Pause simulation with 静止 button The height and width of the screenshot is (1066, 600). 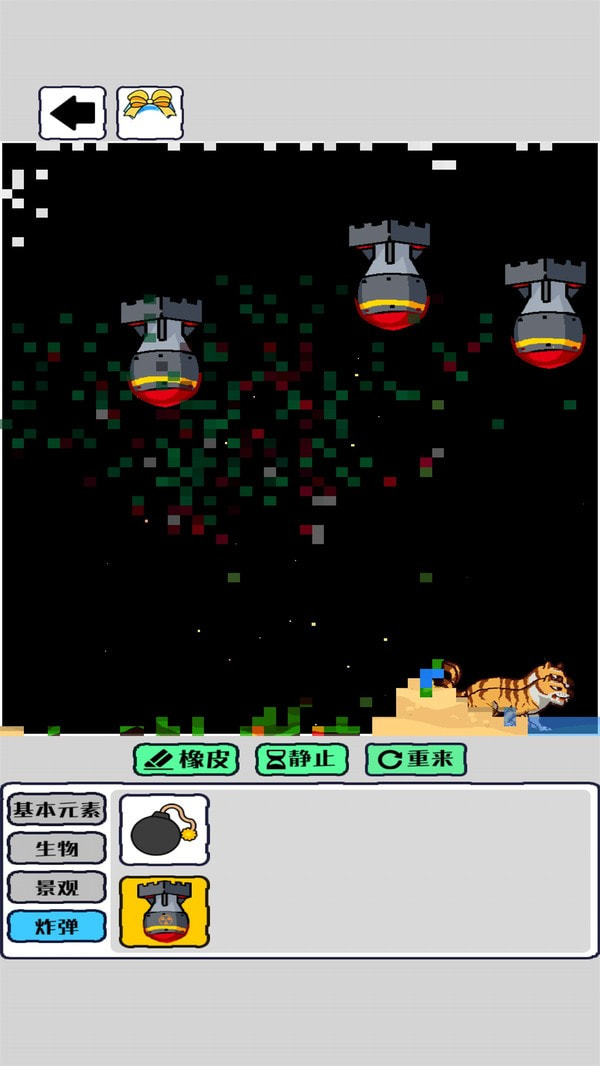pos(301,759)
